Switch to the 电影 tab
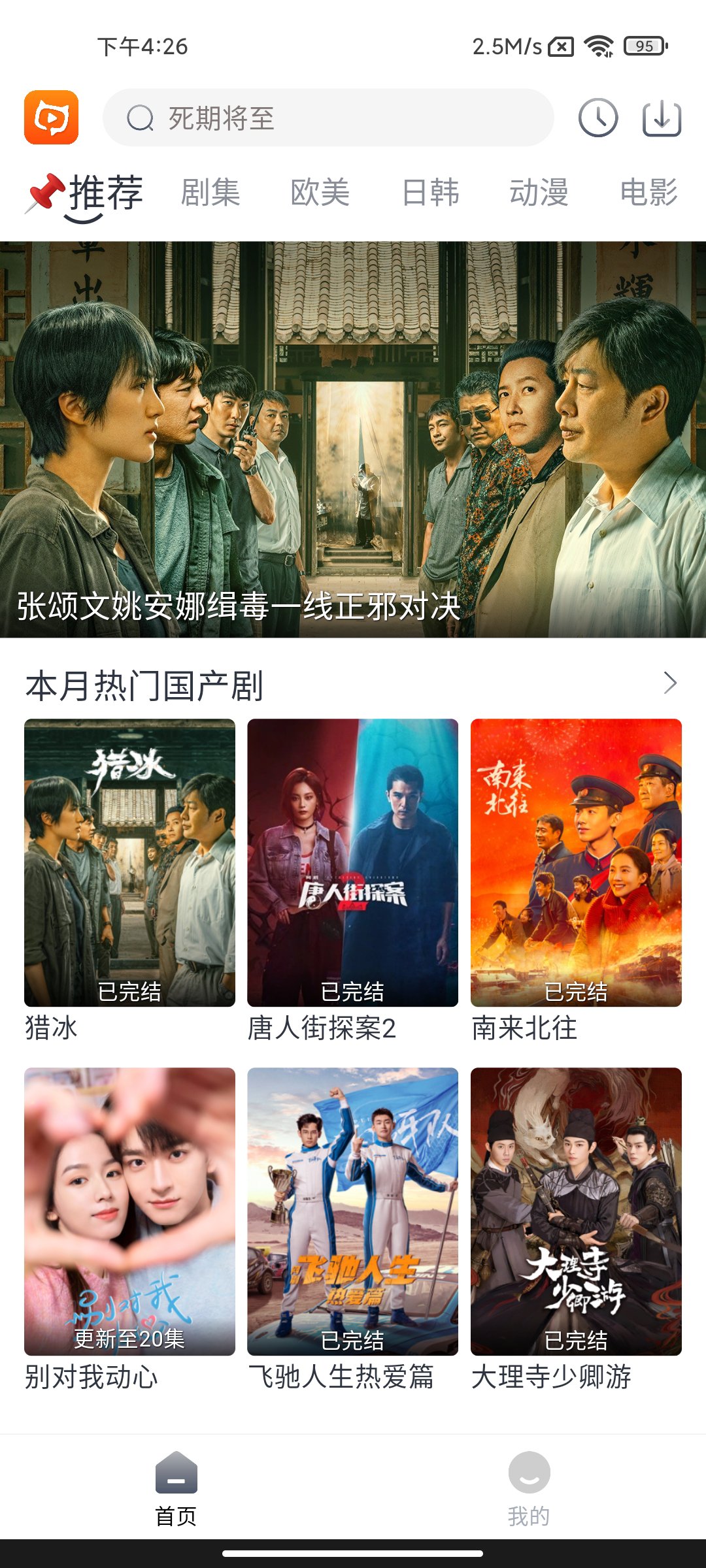 tap(648, 193)
